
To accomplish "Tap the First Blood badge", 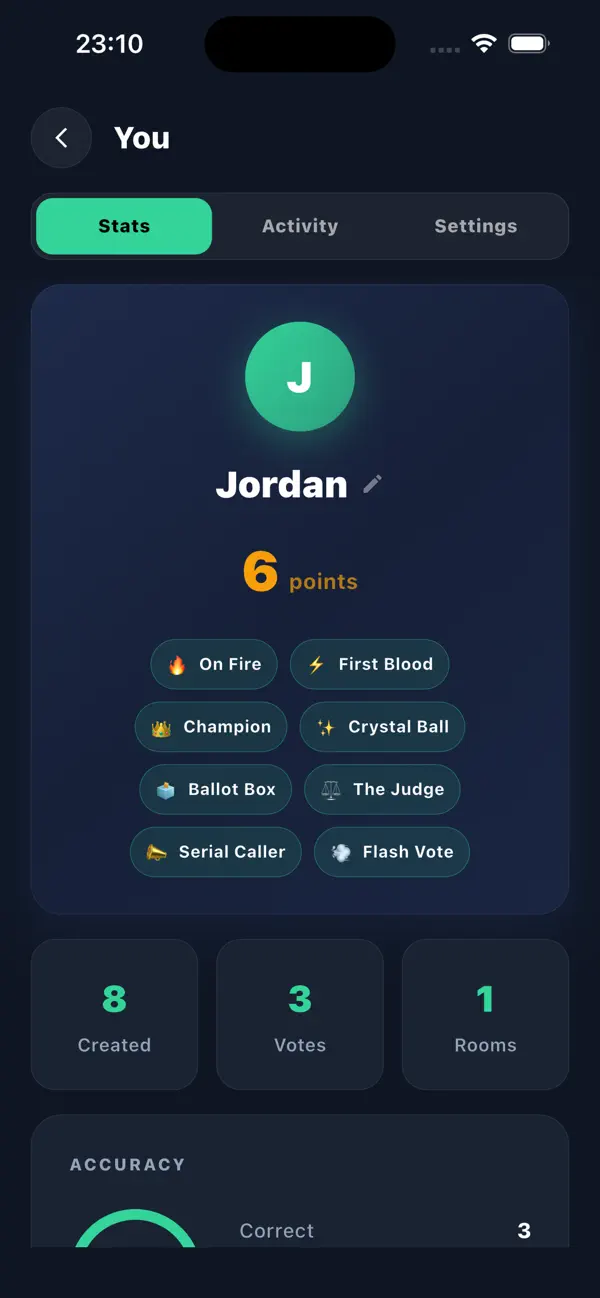I will click(370, 664).
